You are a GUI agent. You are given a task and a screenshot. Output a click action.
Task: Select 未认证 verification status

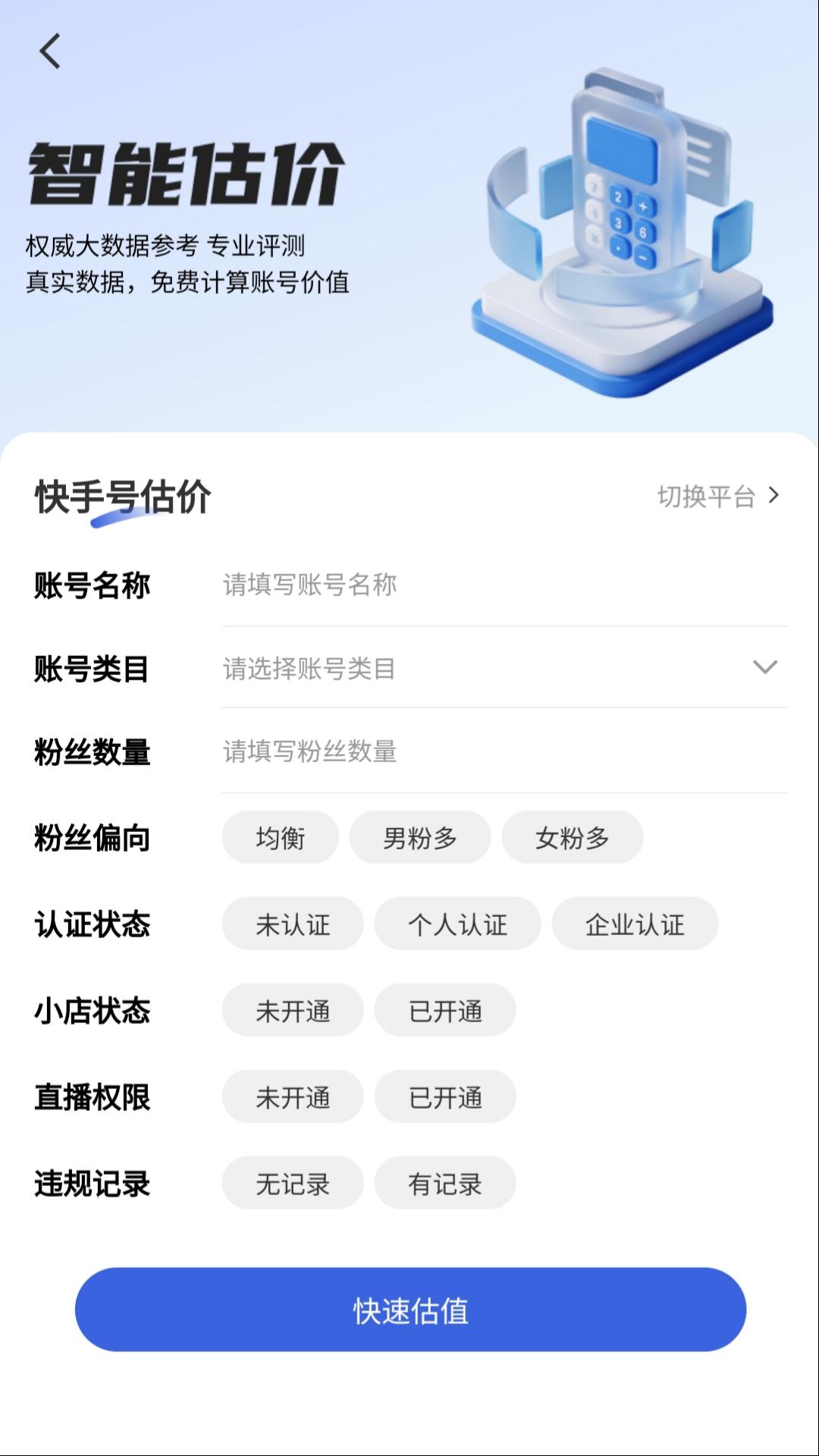coord(293,924)
